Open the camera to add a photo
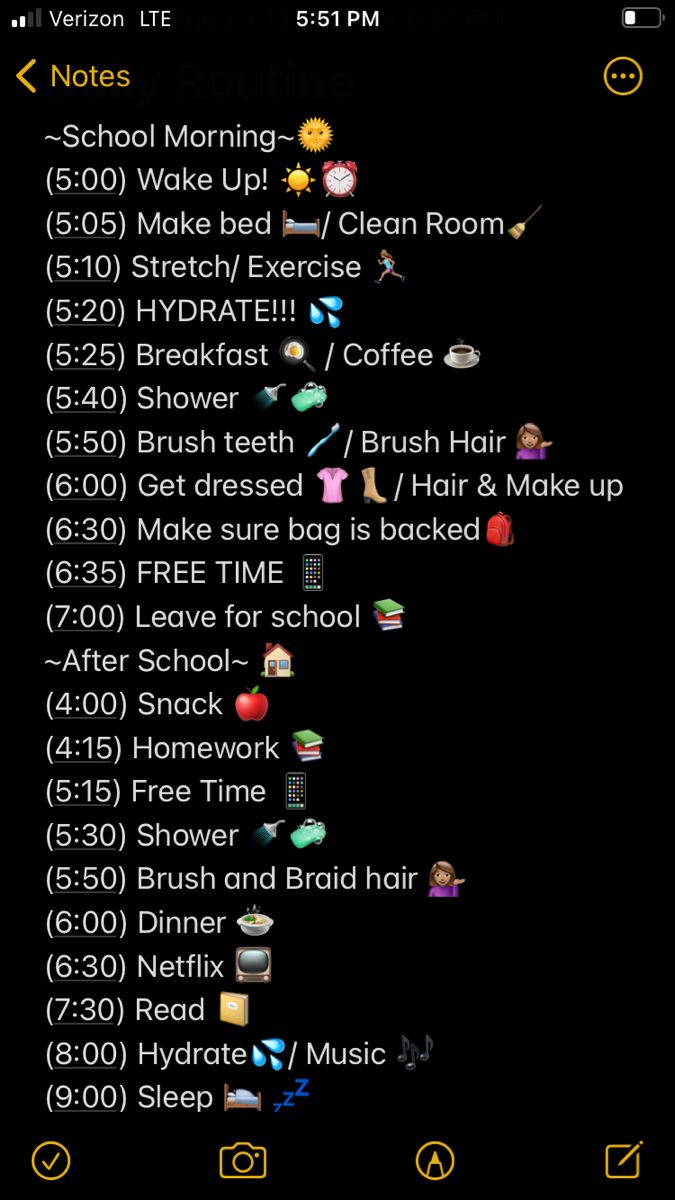The height and width of the screenshot is (1200, 675). click(x=243, y=1160)
